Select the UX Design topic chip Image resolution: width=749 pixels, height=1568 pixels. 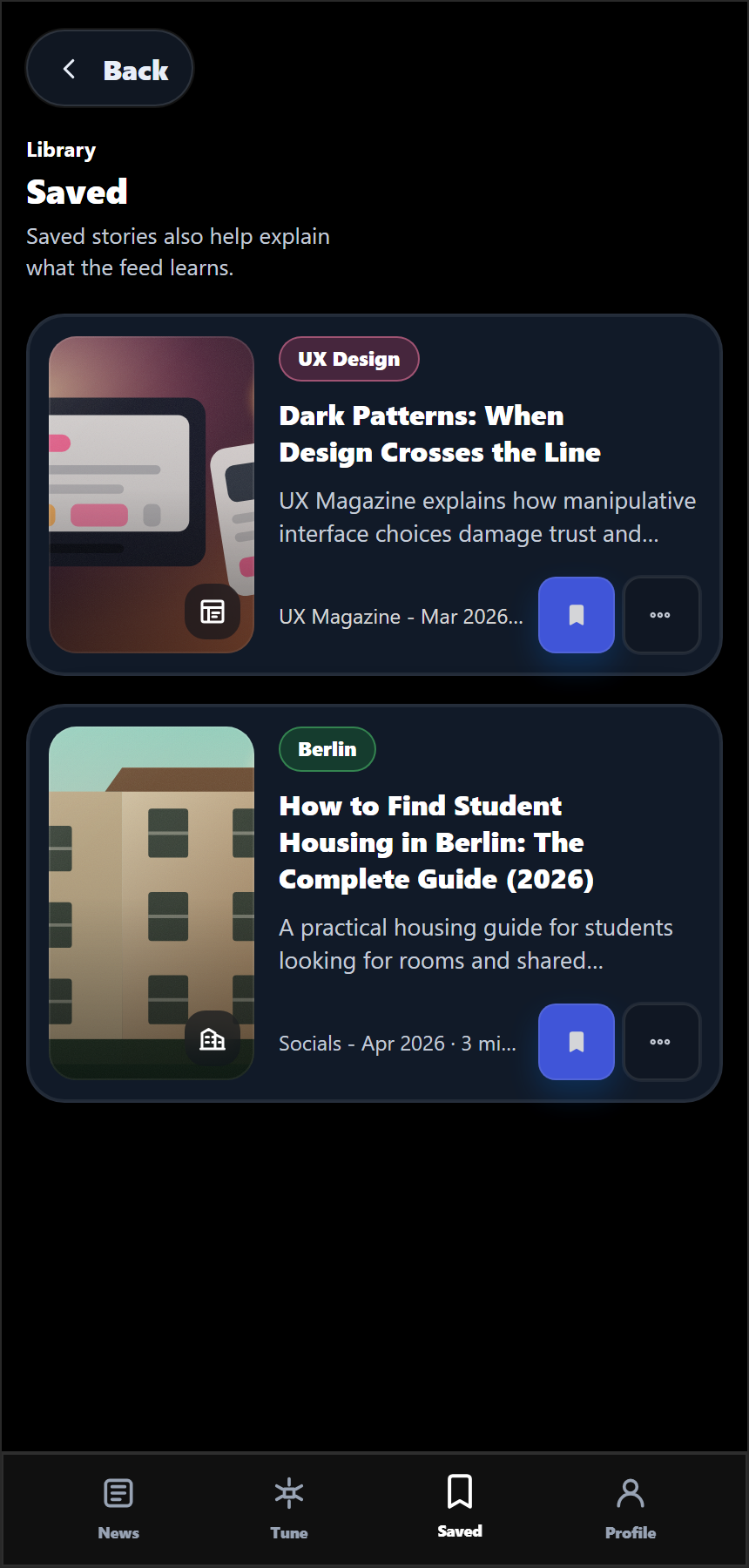(349, 359)
